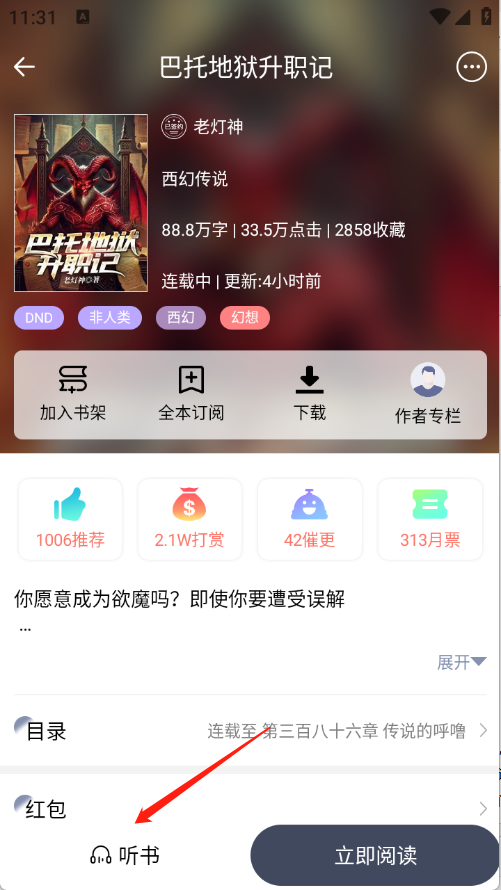This screenshot has width=501, height=890.
Task: Tip the author via 2.1W打赏
Action: click(190, 519)
